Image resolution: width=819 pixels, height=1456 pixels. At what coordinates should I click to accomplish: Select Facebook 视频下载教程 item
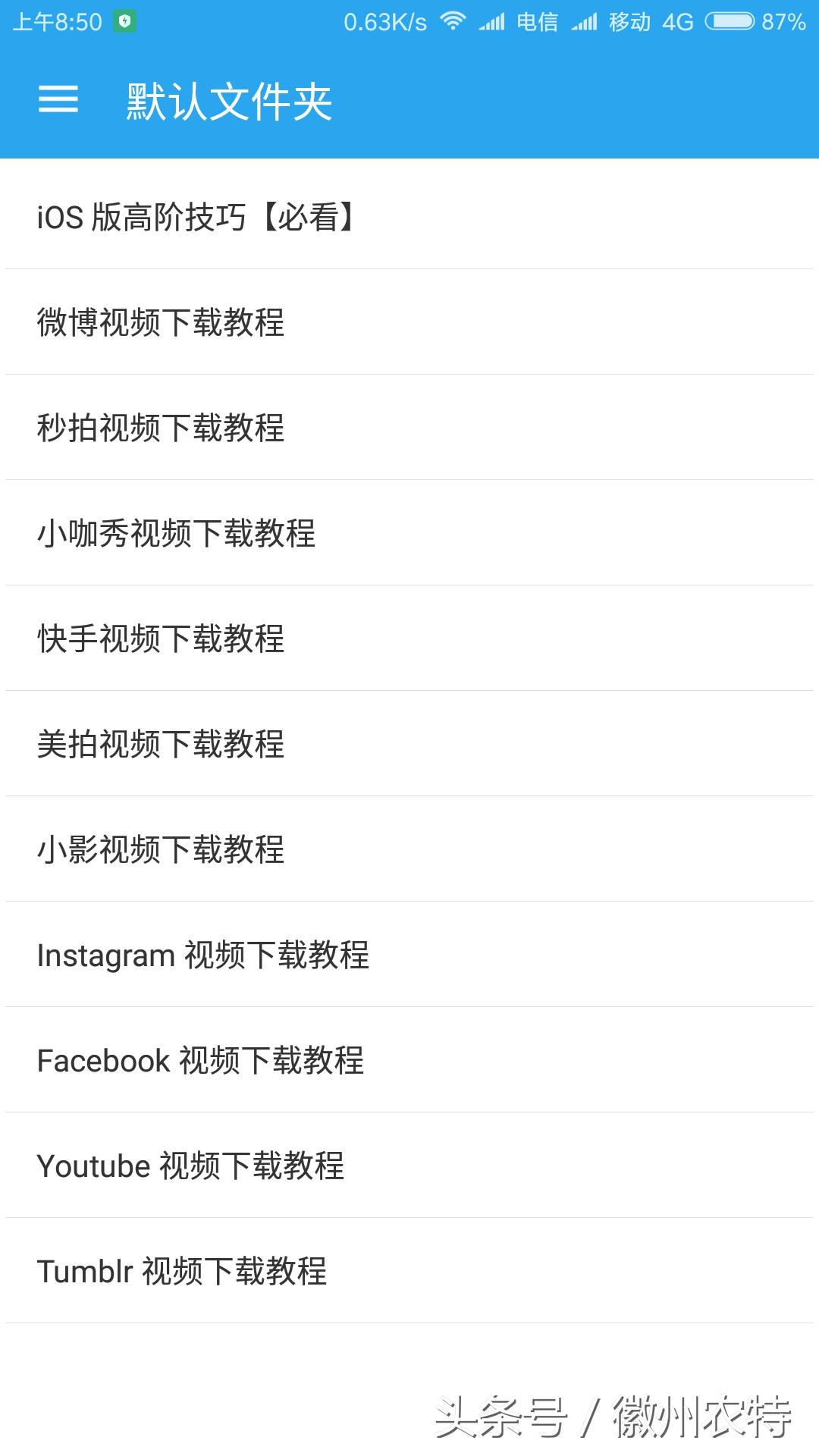pyautogui.click(x=200, y=1060)
